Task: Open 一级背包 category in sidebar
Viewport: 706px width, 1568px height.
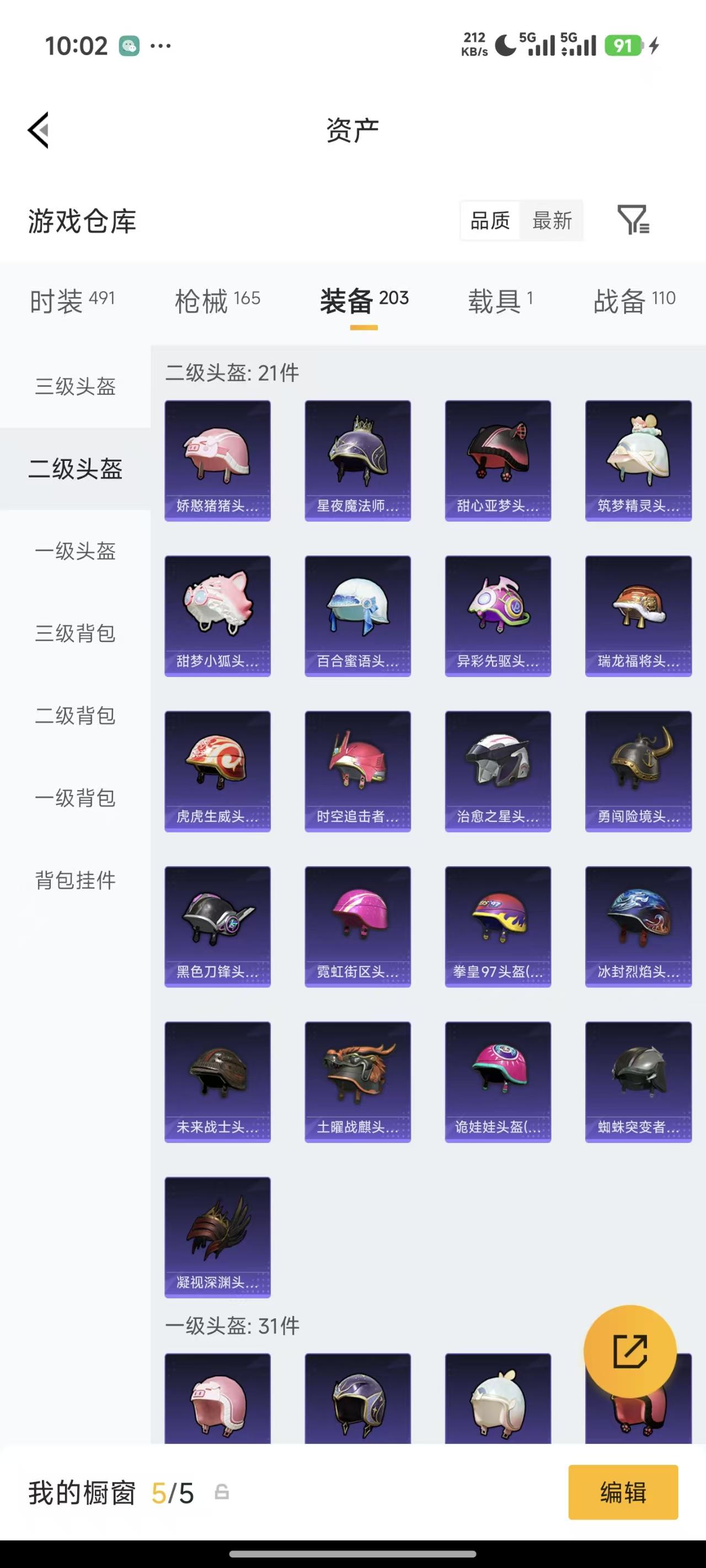Action: pos(74,798)
